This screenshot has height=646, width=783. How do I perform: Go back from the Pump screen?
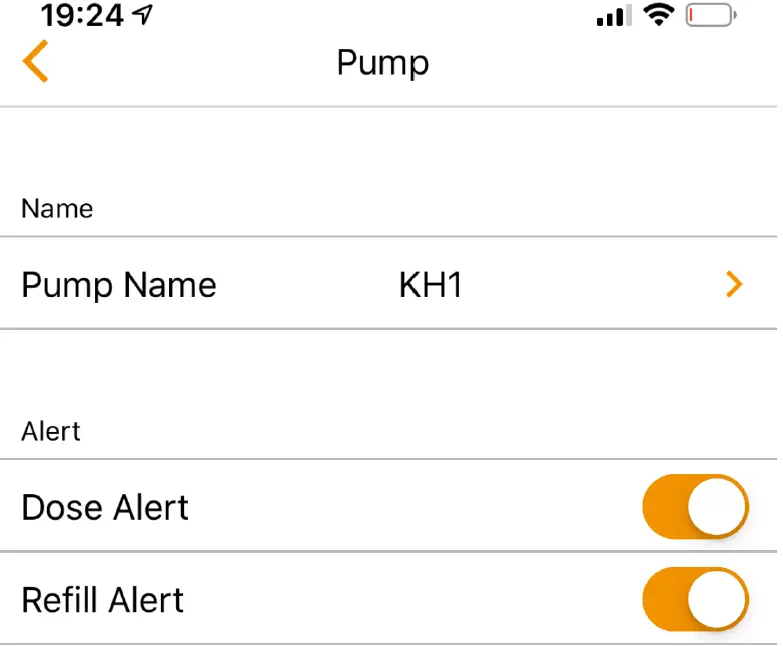[x=35, y=62]
